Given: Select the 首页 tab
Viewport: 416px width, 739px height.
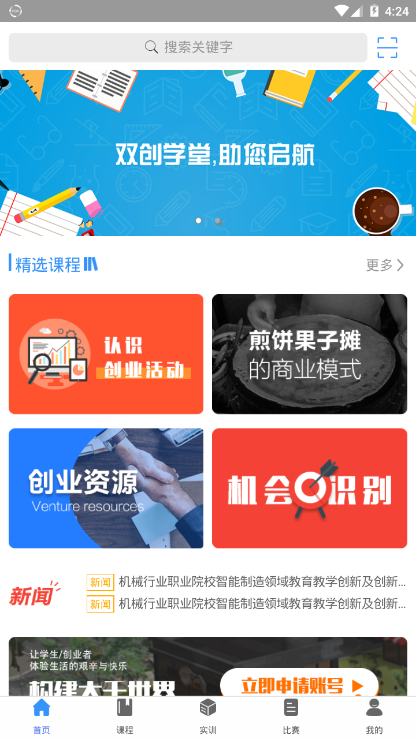Looking at the screenshot, I should click(x=41, y=716).
